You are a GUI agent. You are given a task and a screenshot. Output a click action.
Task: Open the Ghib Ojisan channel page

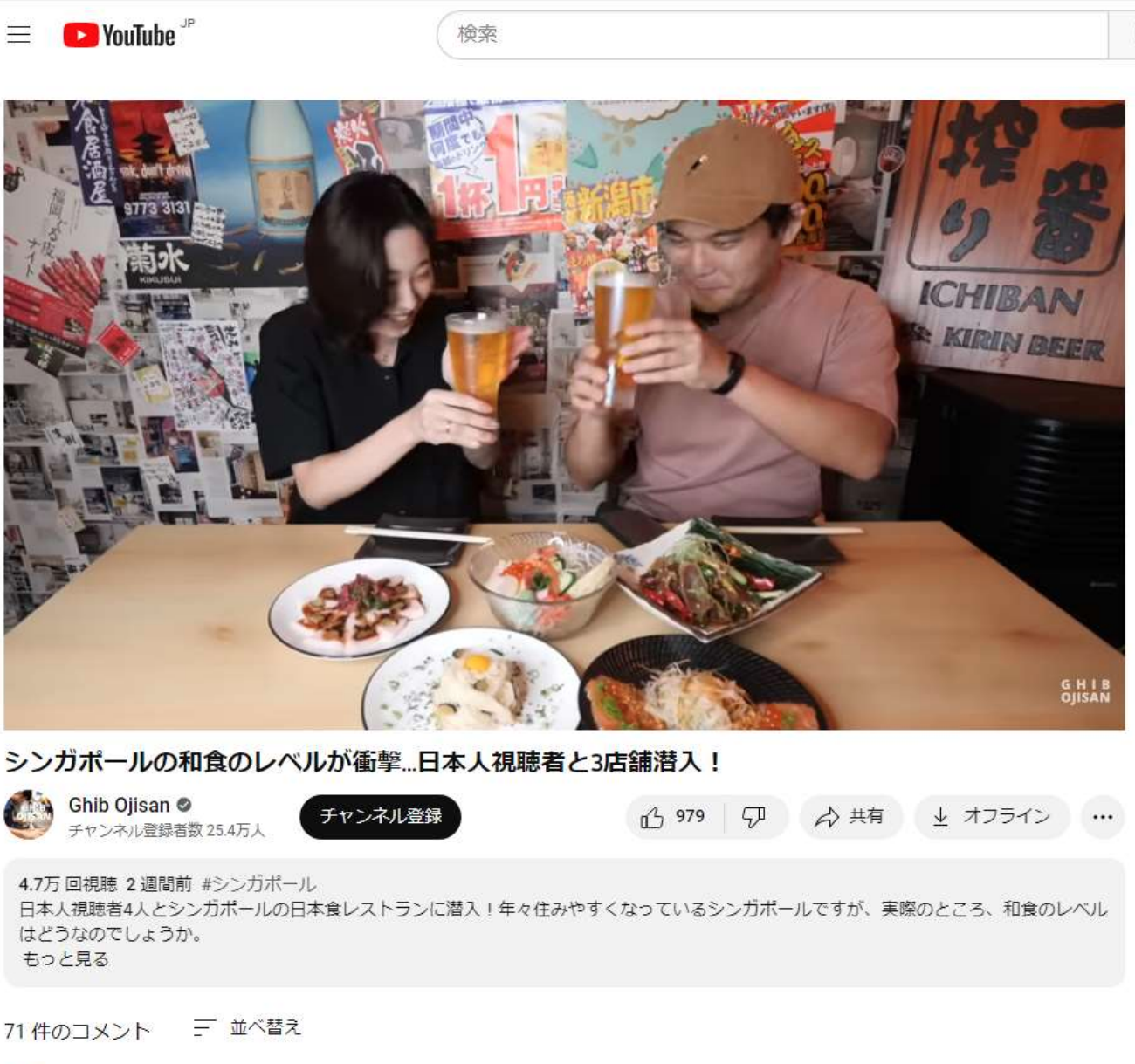click(x=119, y=805)
